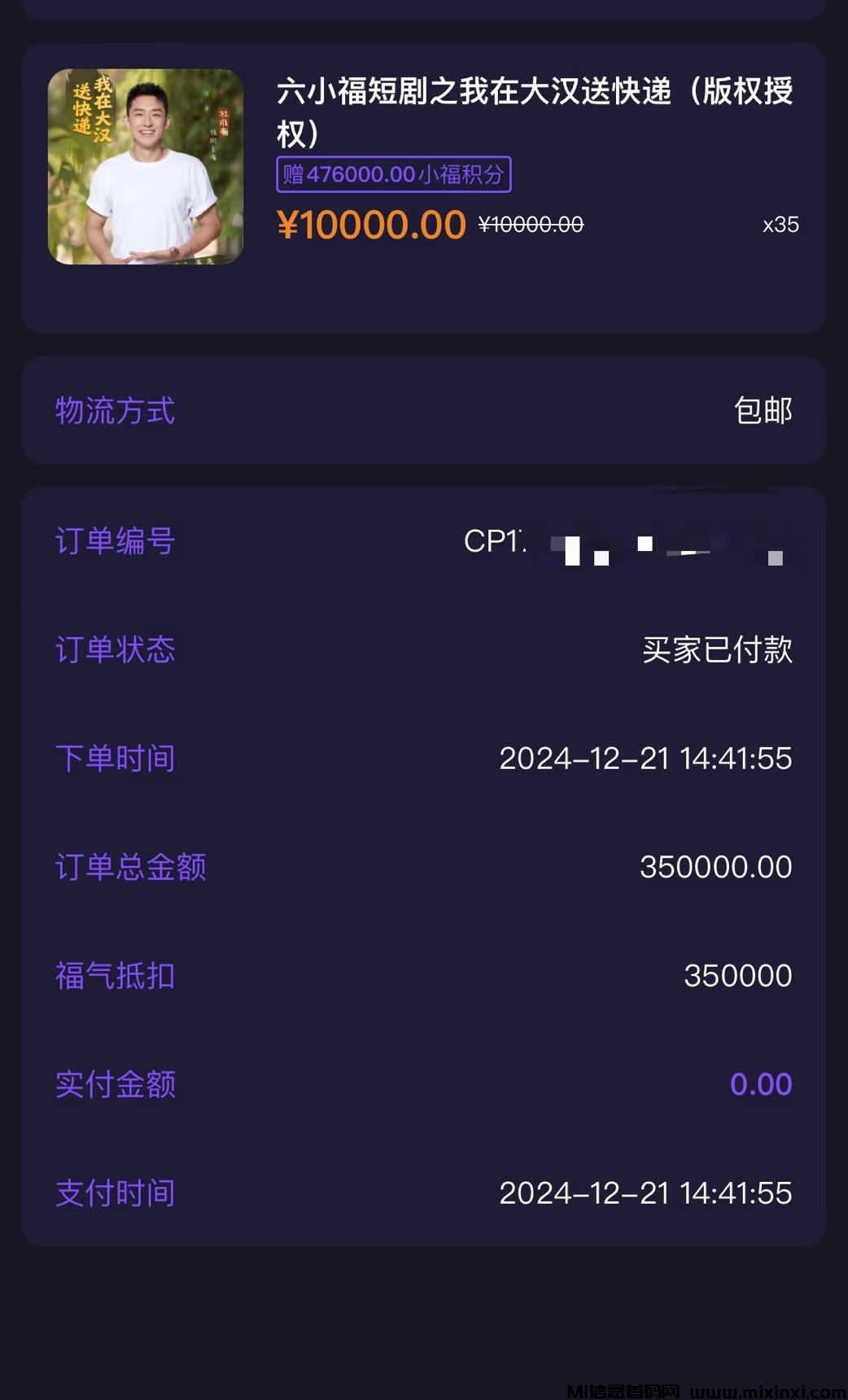848x1400 pixels.
Task: Select the 订单状态 order status label
Action: [x=115, y=651]
